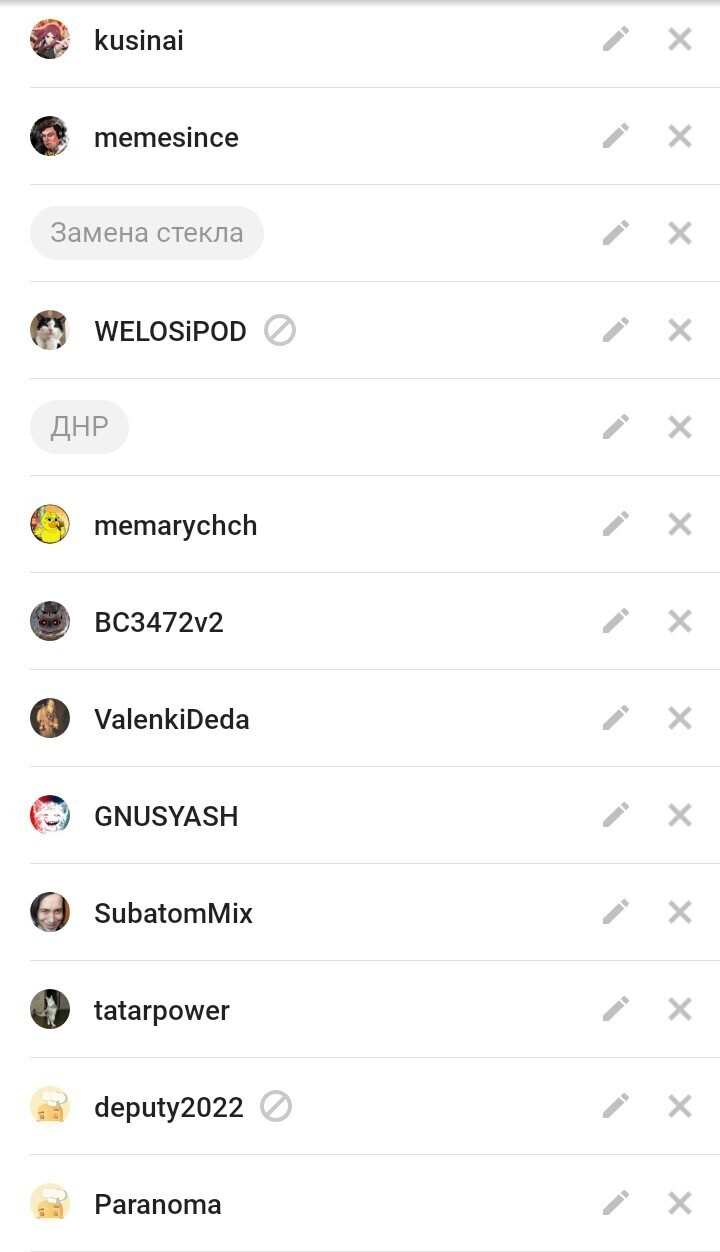The image size is (720, 1252).
Task: Remove the Замена стекла tag
Action: (x=680, y=233)
